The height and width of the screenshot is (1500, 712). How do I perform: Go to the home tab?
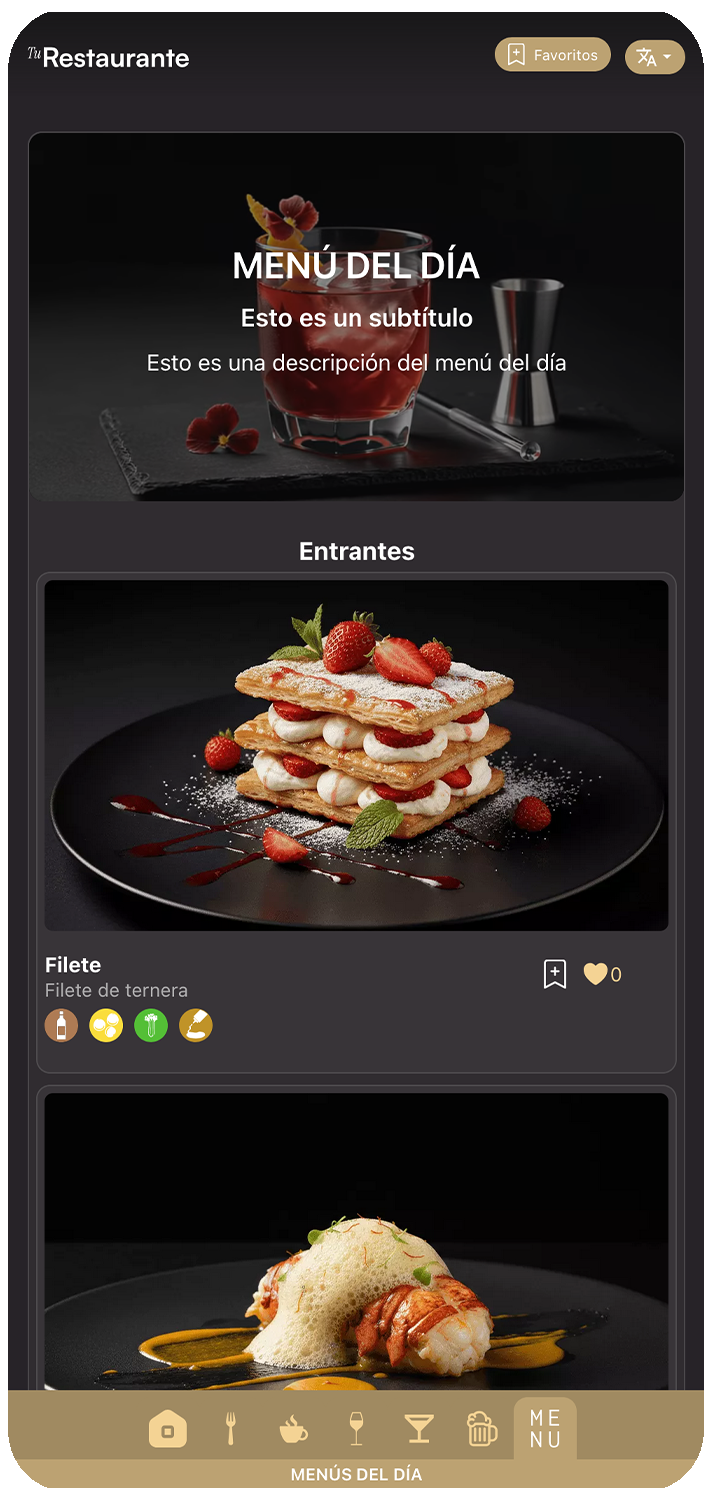(x=167, y=1430)
